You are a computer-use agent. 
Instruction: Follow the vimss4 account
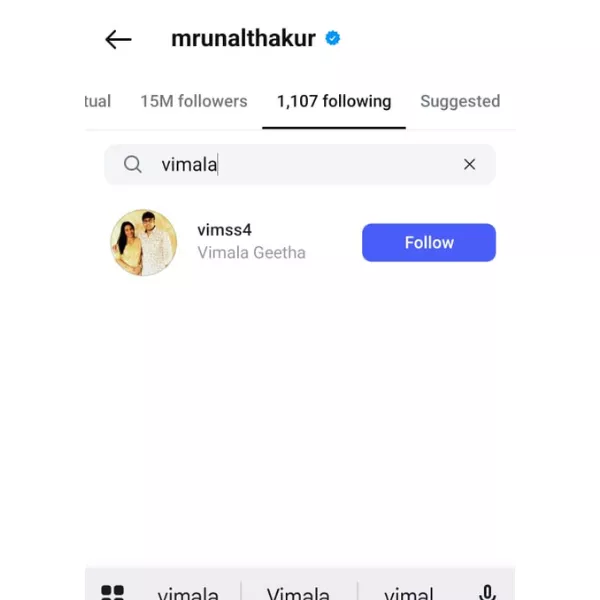coord(428,243)
